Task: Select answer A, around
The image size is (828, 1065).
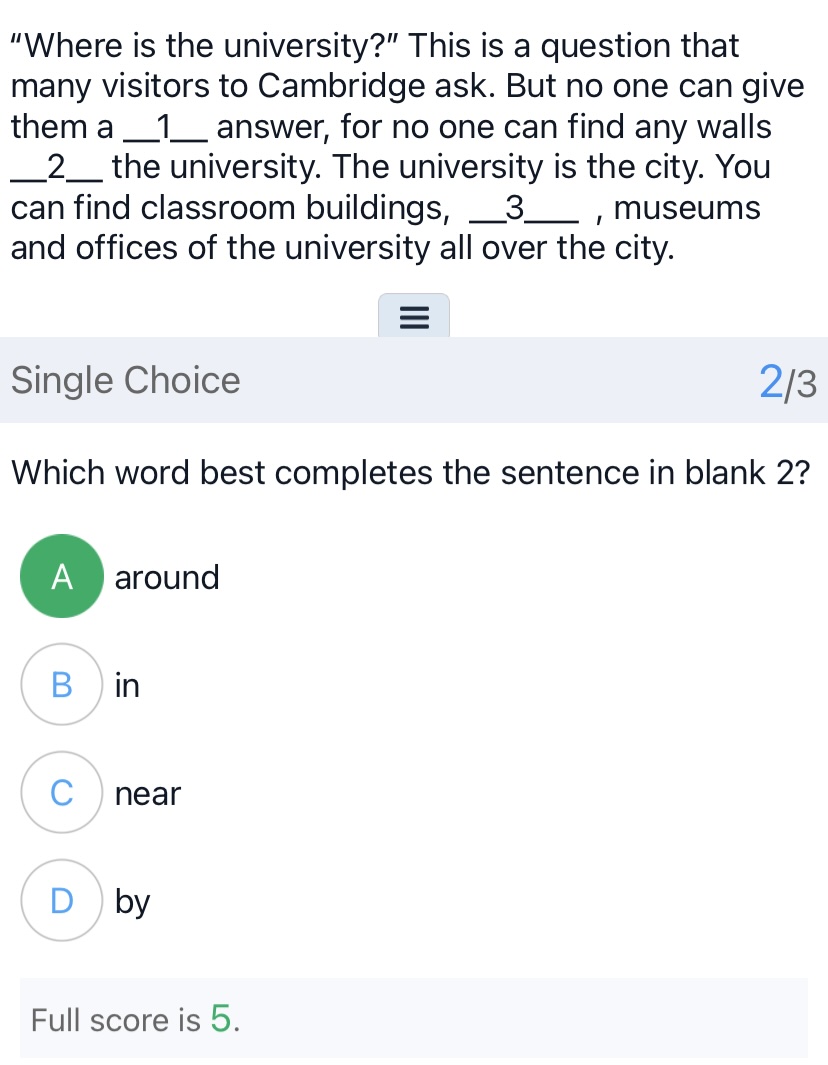Action: (x=62, y=577)
